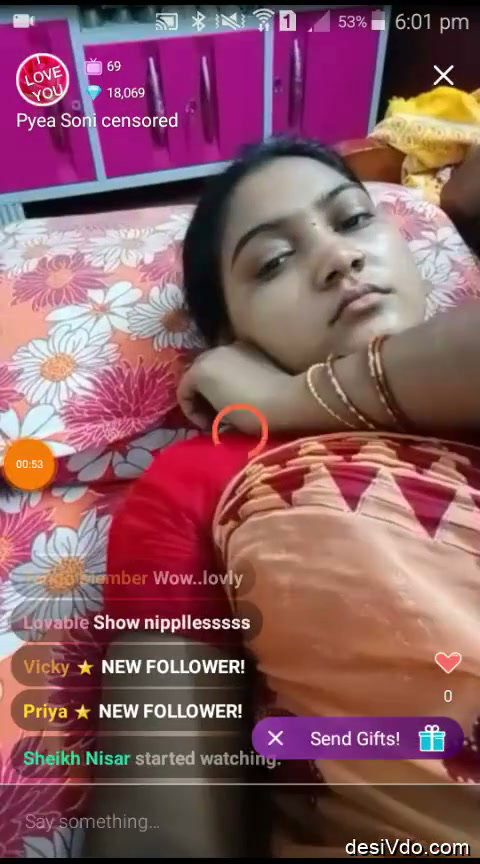This screenshot has height=864, width=480.
Task: Tap the orange 00:53 timer bubble
Action: click(29, 464)
